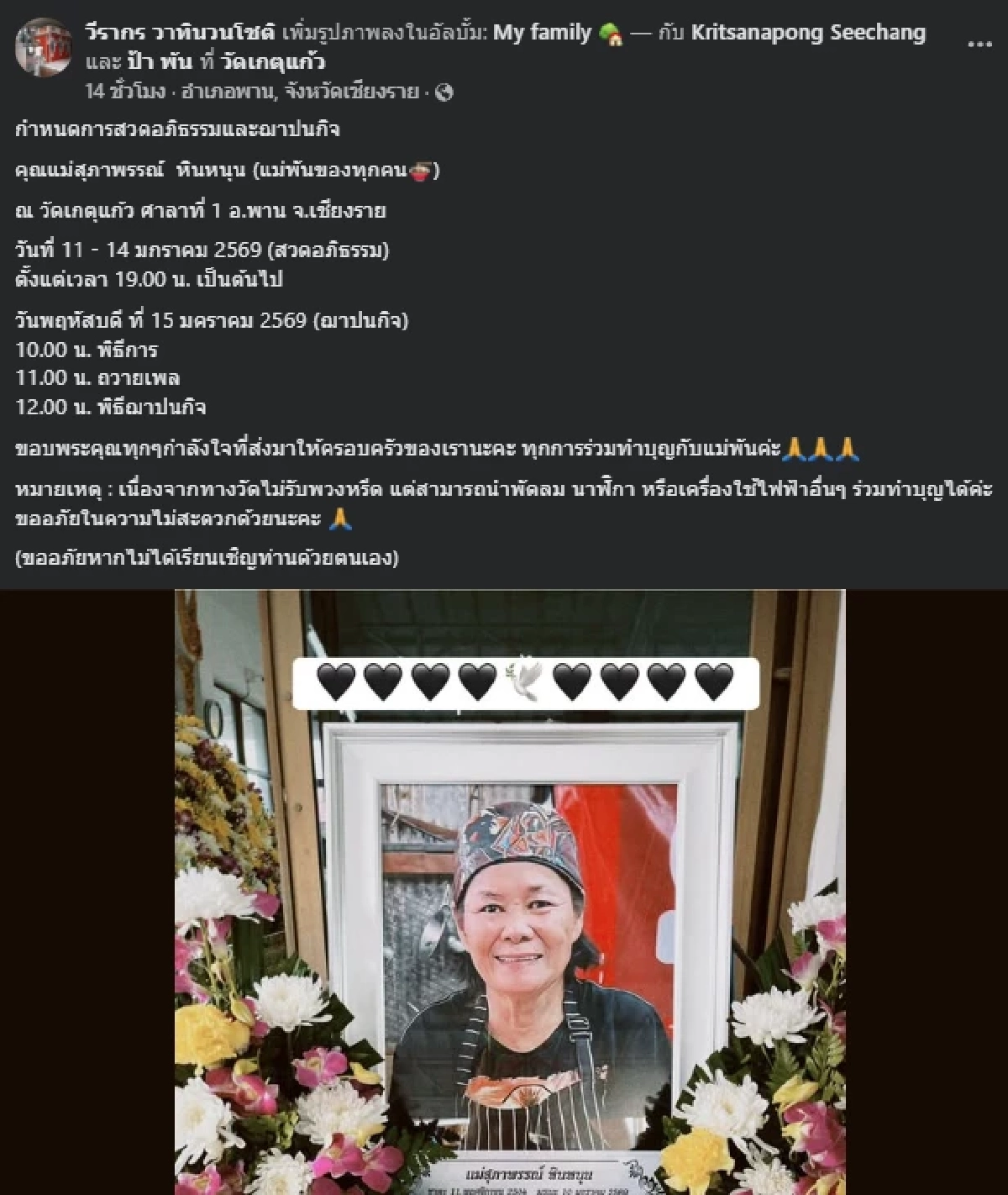Click the globe audience privacy icon

[446, 92]
